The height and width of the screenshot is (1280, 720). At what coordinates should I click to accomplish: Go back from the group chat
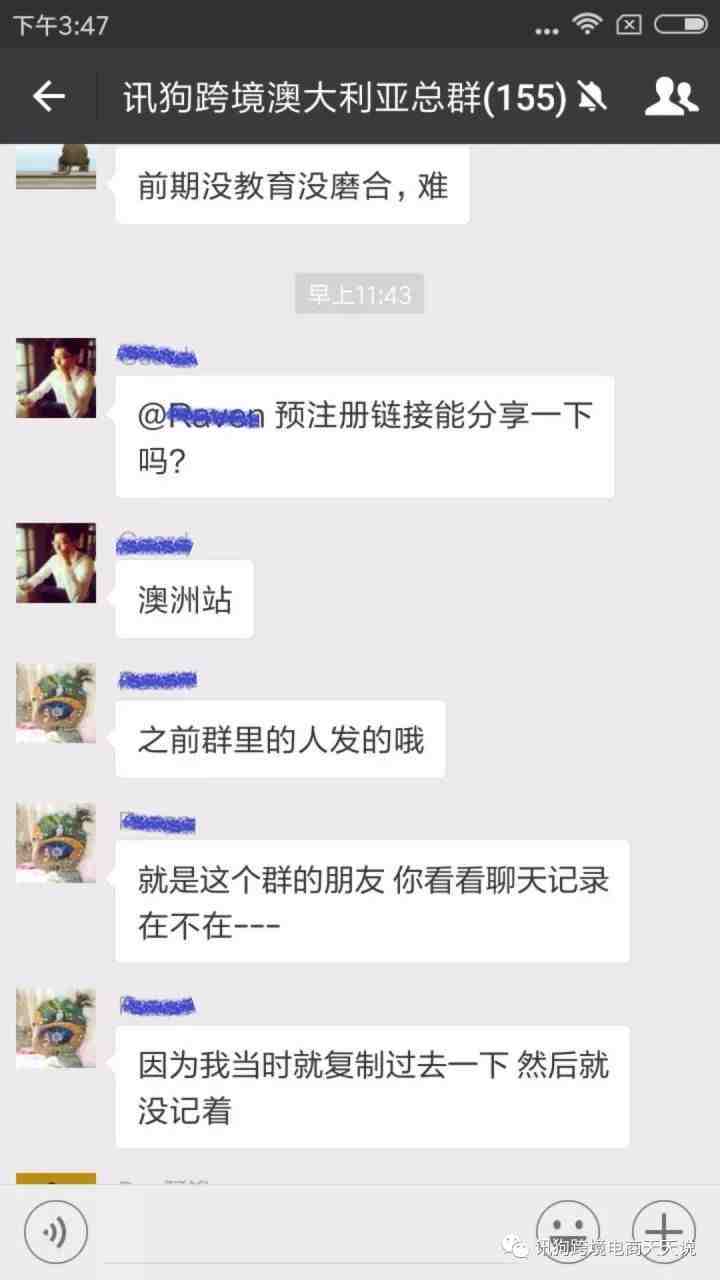coord(48,96)
